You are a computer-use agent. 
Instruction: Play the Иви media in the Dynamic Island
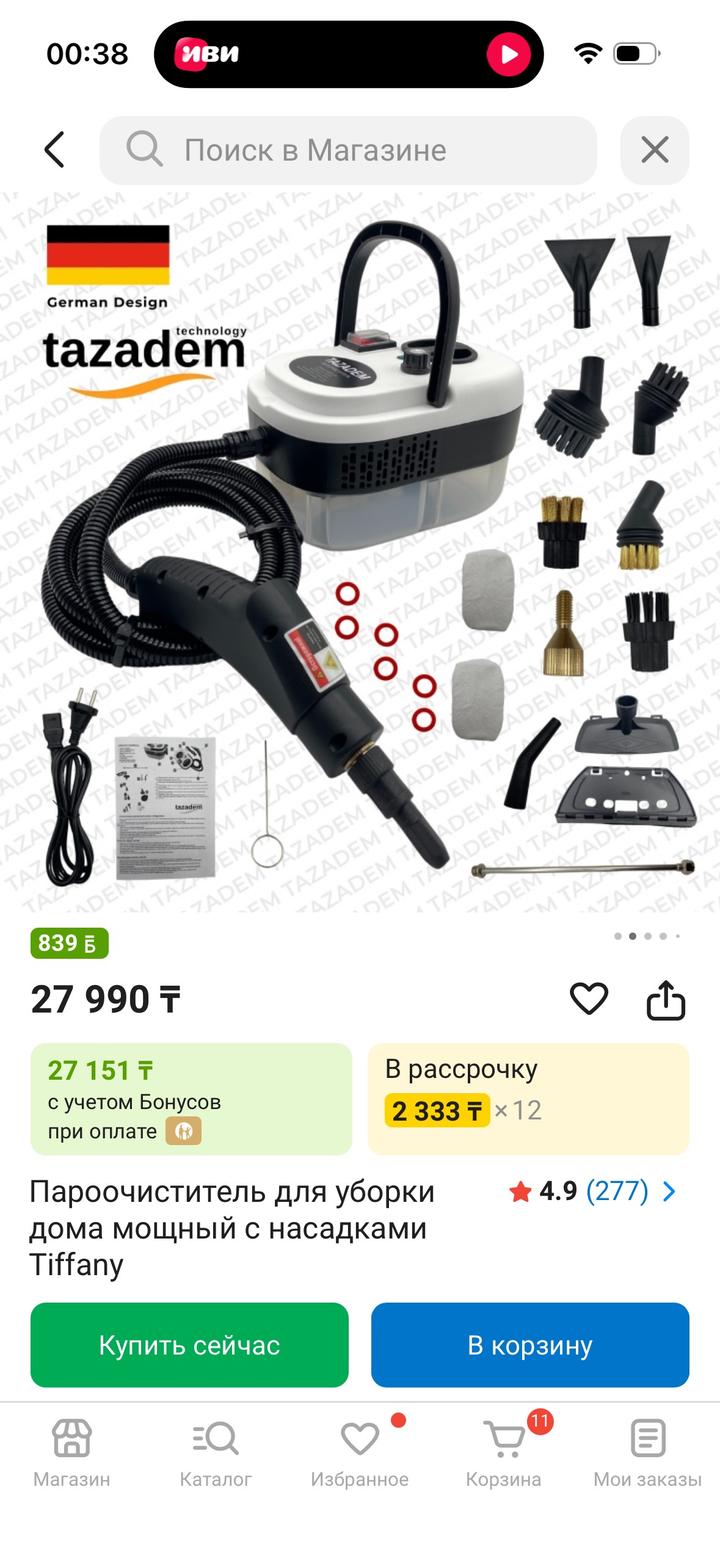pyautogui.click(x=508, y=54)
